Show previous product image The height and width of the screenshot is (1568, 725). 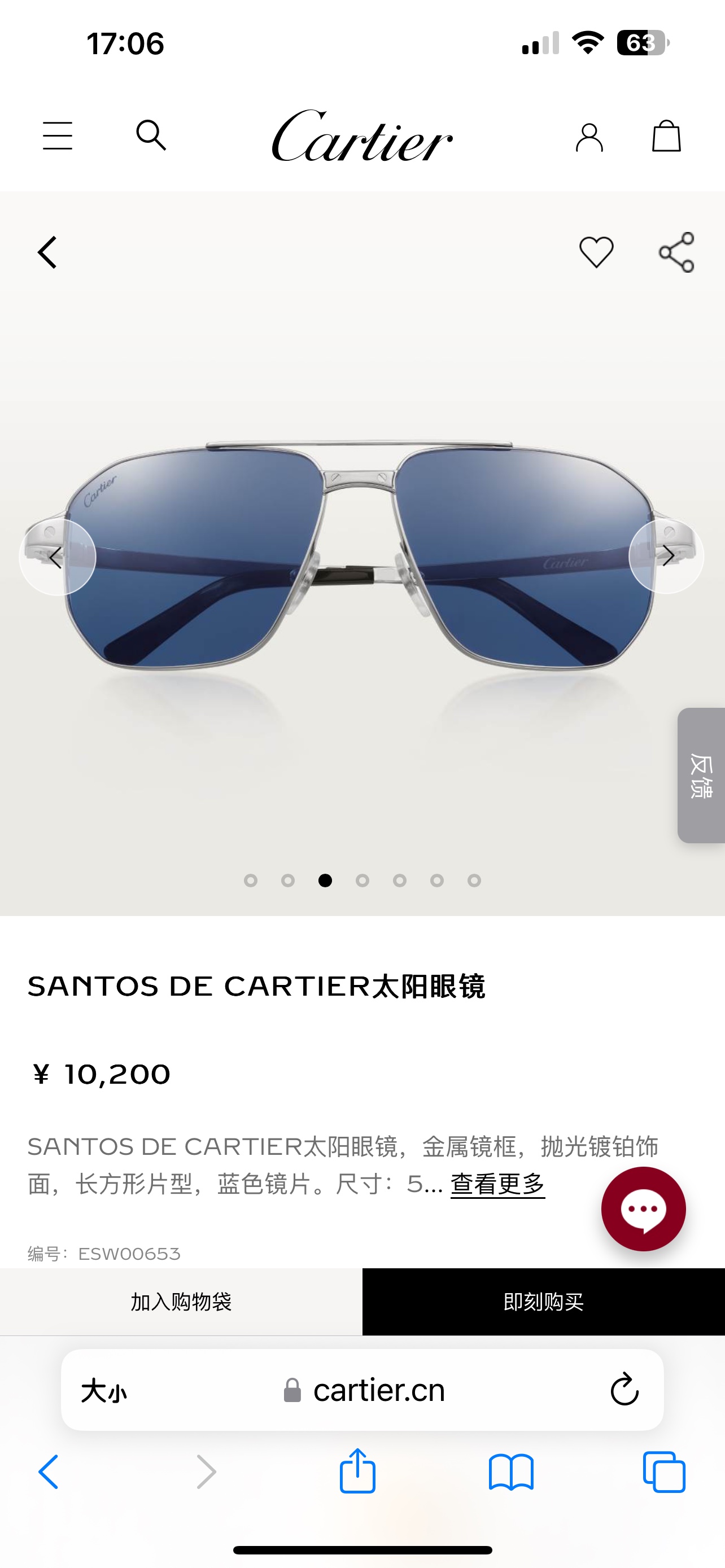click(x=57, y=557)
